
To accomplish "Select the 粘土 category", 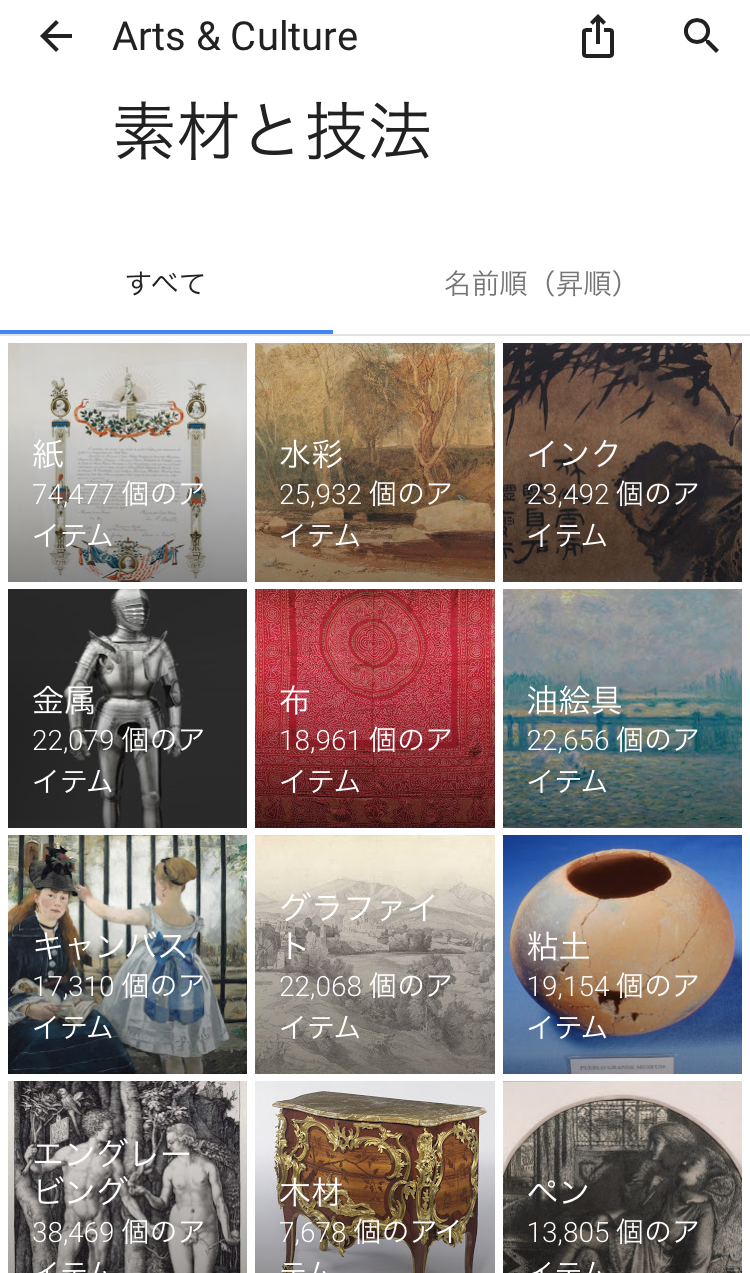I will point(622,954).
